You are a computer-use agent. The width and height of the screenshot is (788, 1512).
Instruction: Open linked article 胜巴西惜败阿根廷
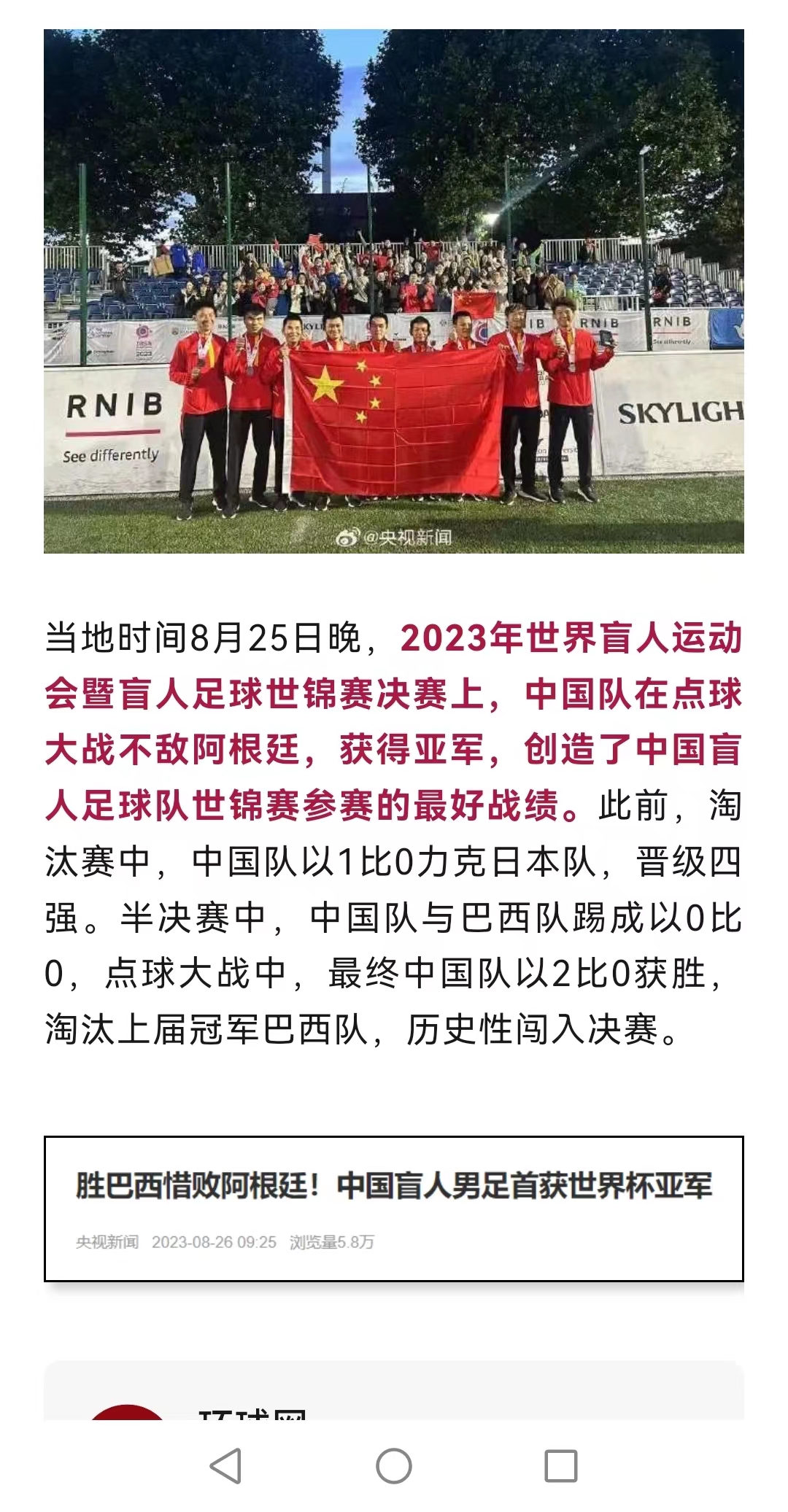pyautogui.click(x=394, y=1209)
